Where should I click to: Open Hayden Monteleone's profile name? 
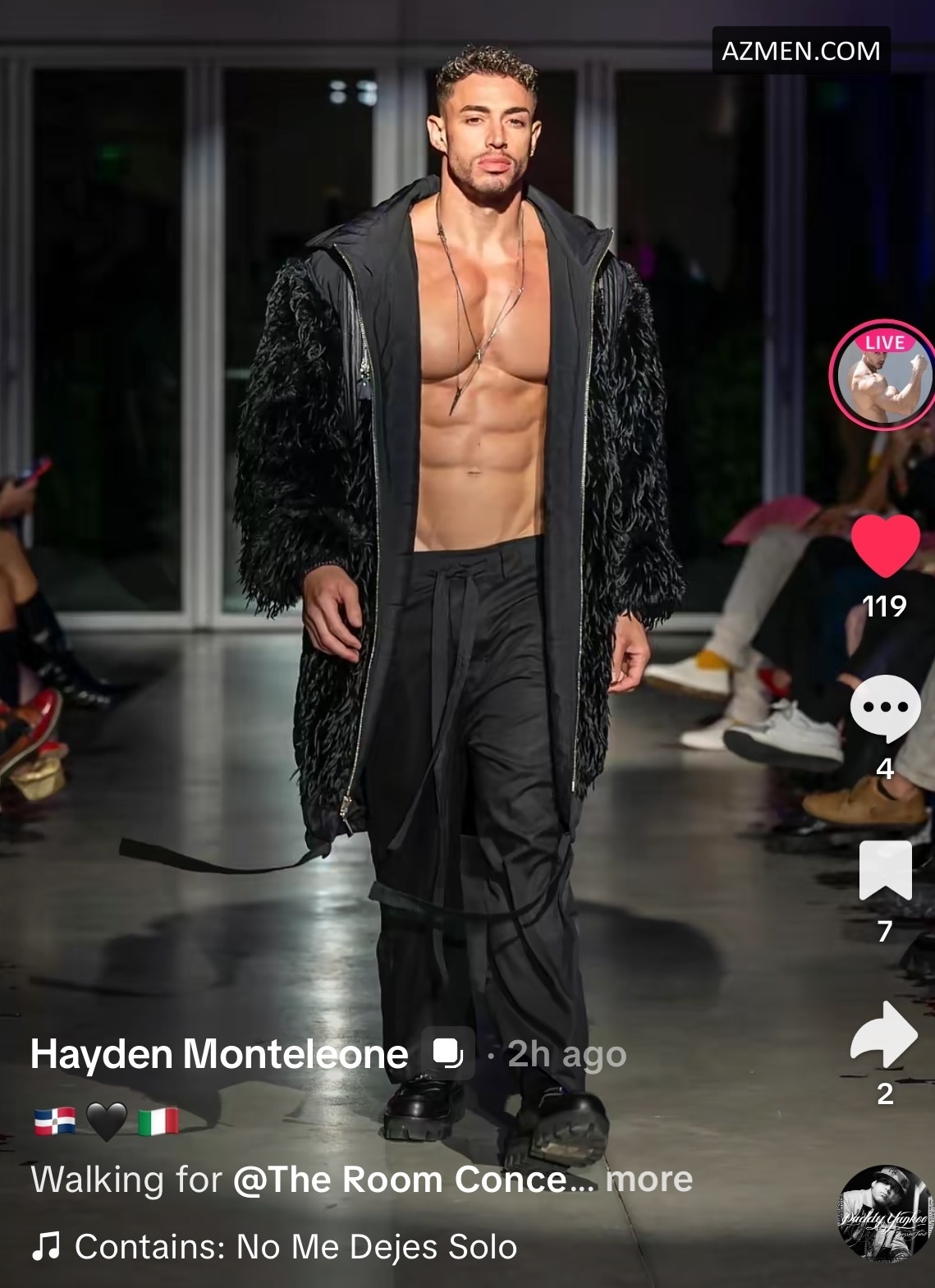pyautogui.click(x=219, y=1054)
